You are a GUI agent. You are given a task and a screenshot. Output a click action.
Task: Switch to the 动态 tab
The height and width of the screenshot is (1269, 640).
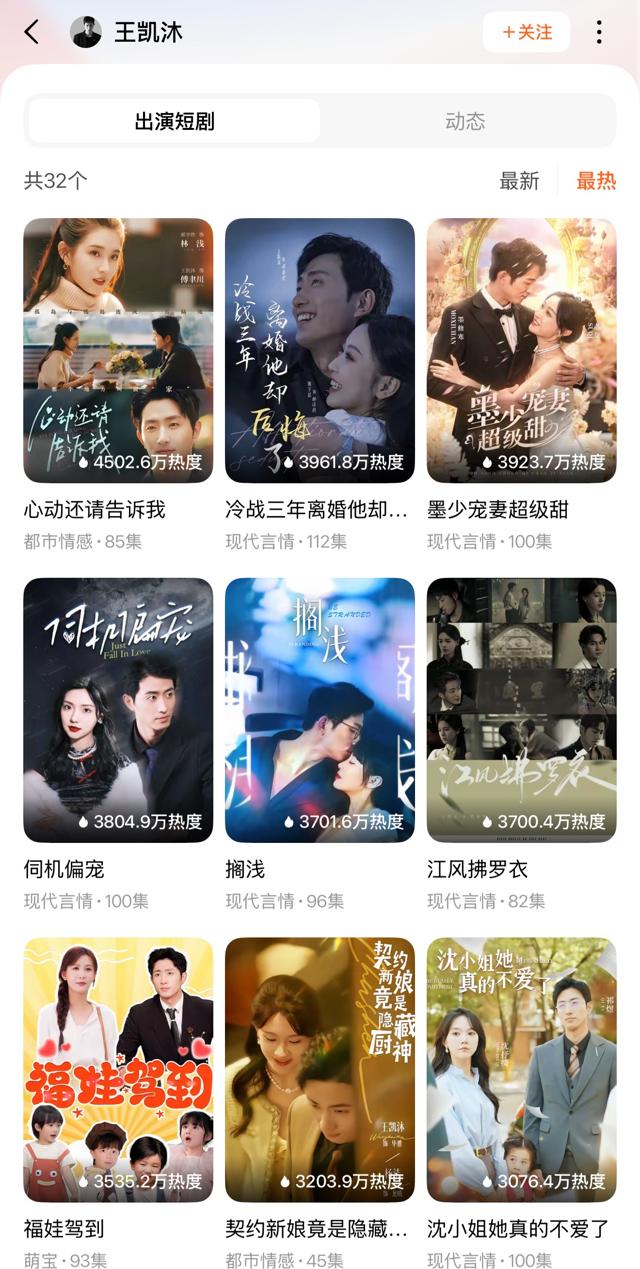point(465,121)
